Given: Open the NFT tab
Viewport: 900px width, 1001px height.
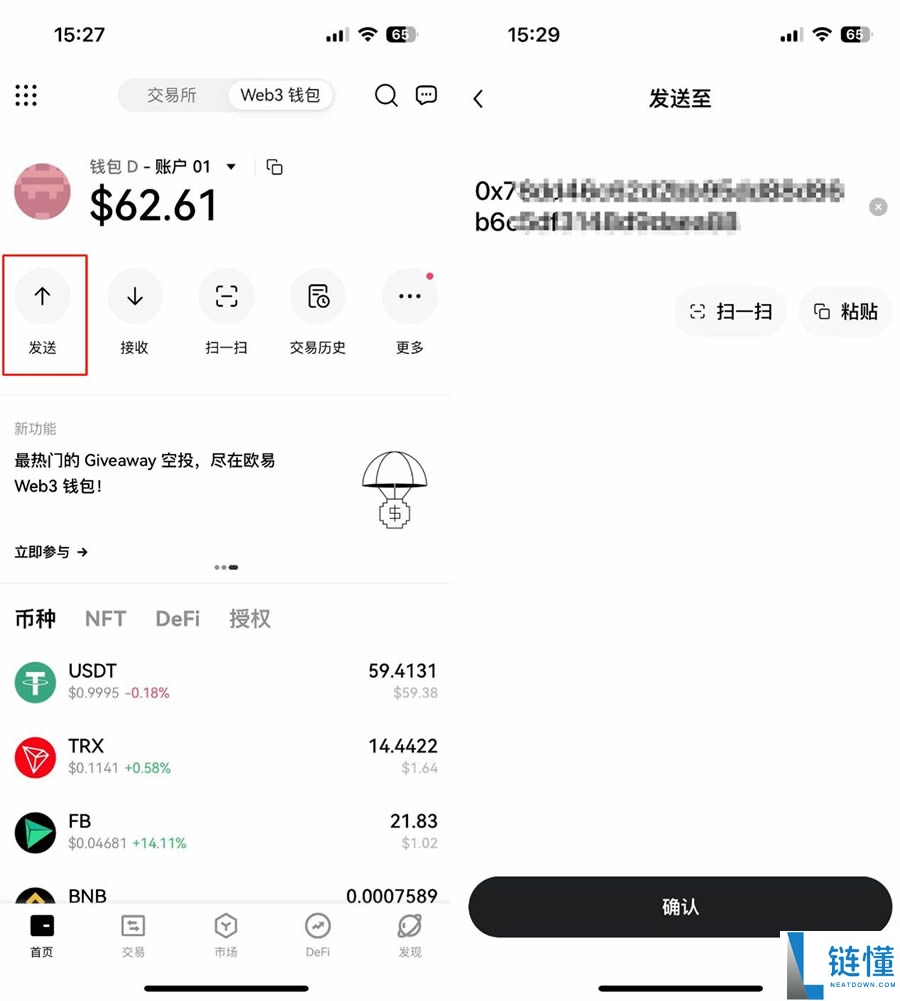Looking at the screenshot, I should 105,618.
